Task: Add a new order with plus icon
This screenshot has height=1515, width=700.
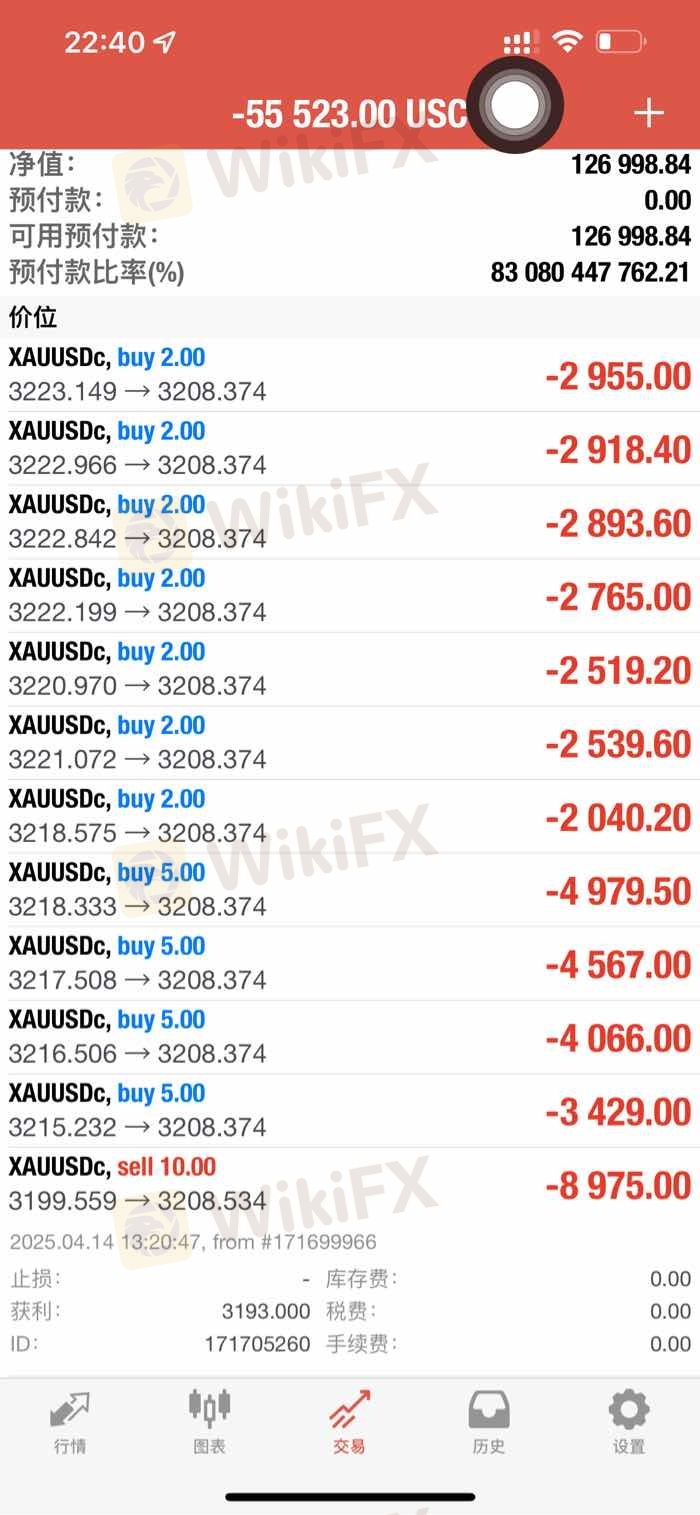Action: tap(648, 113)
